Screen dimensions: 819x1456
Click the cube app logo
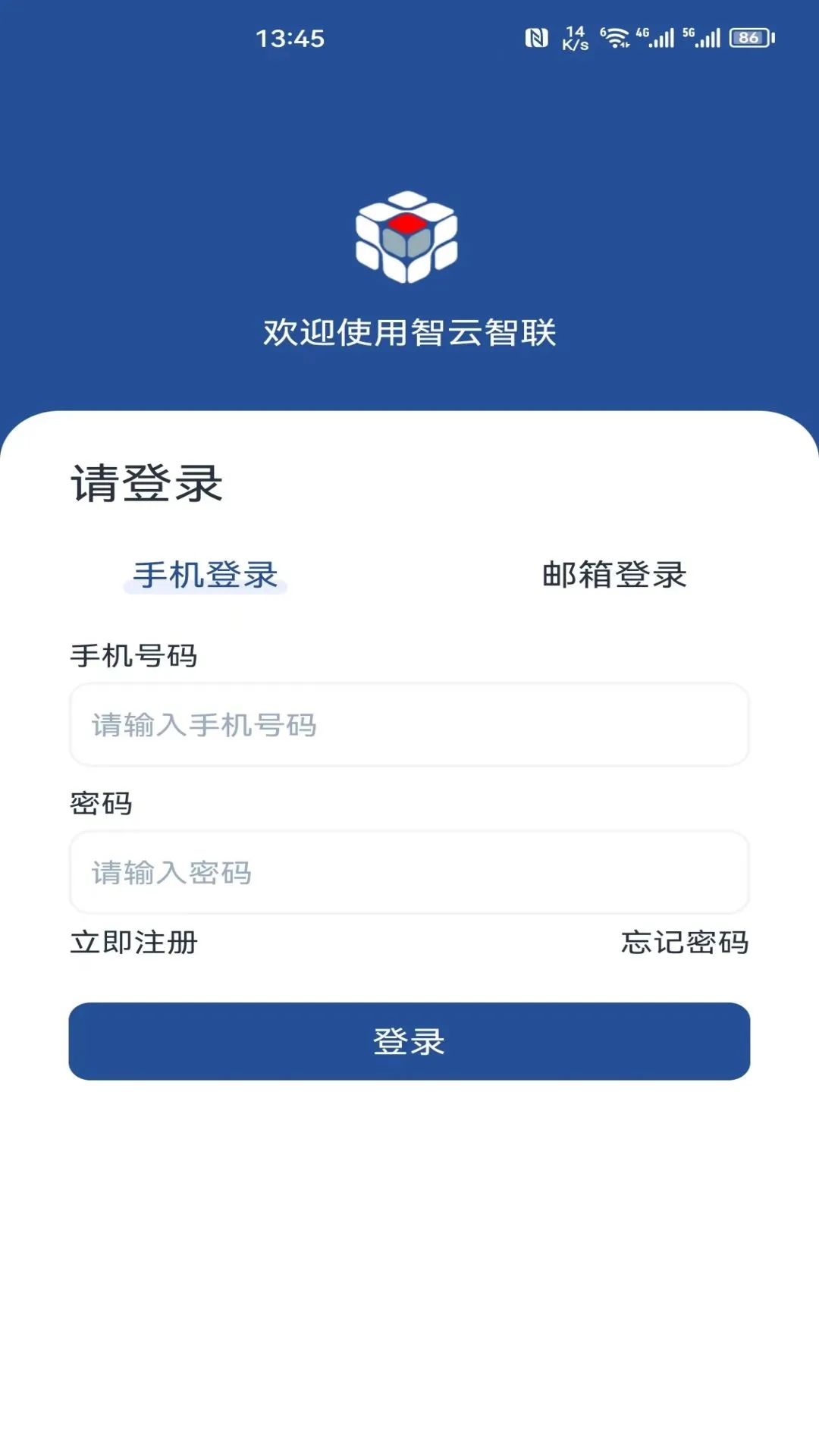408,237
